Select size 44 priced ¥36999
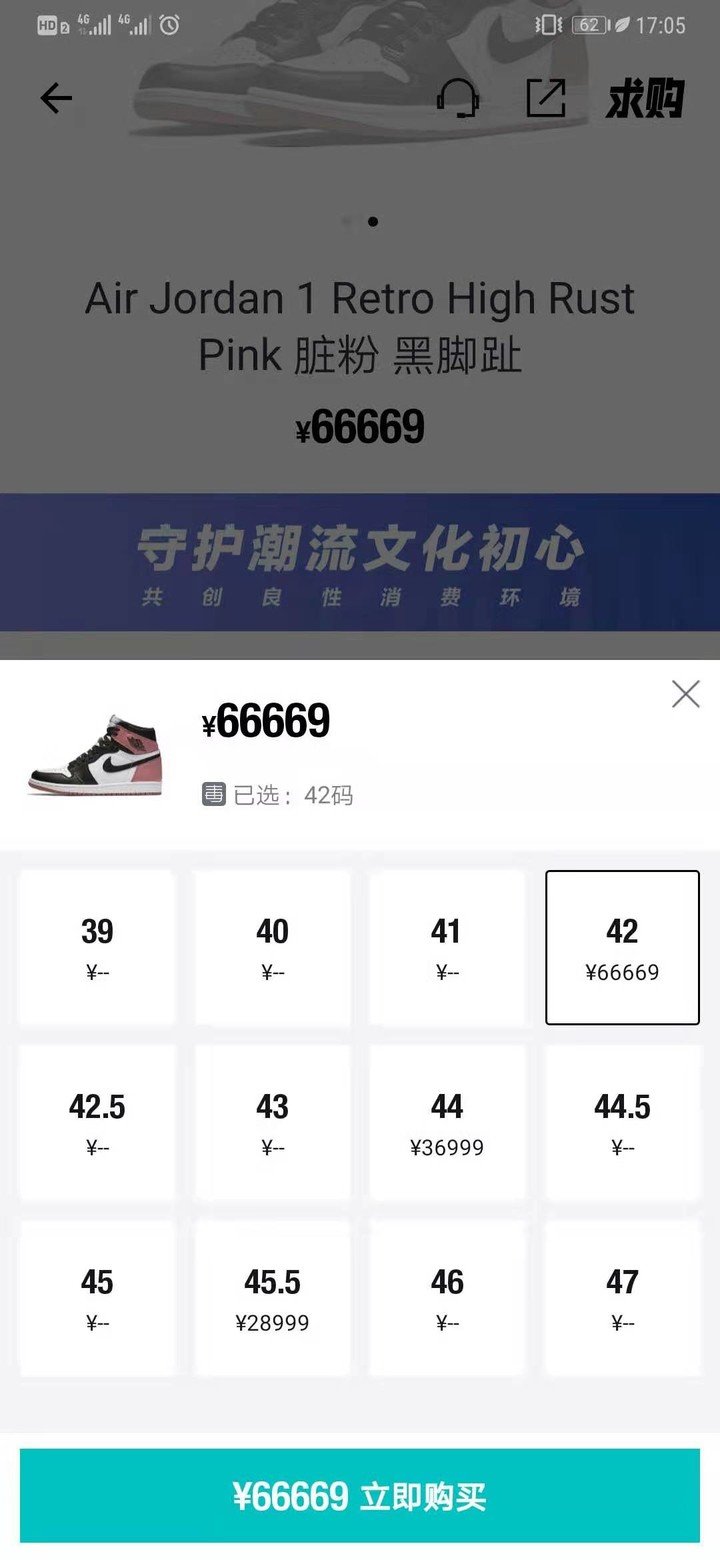Image resolution: width=720 pixels, height=1560 pixels. pos(447,1123)
